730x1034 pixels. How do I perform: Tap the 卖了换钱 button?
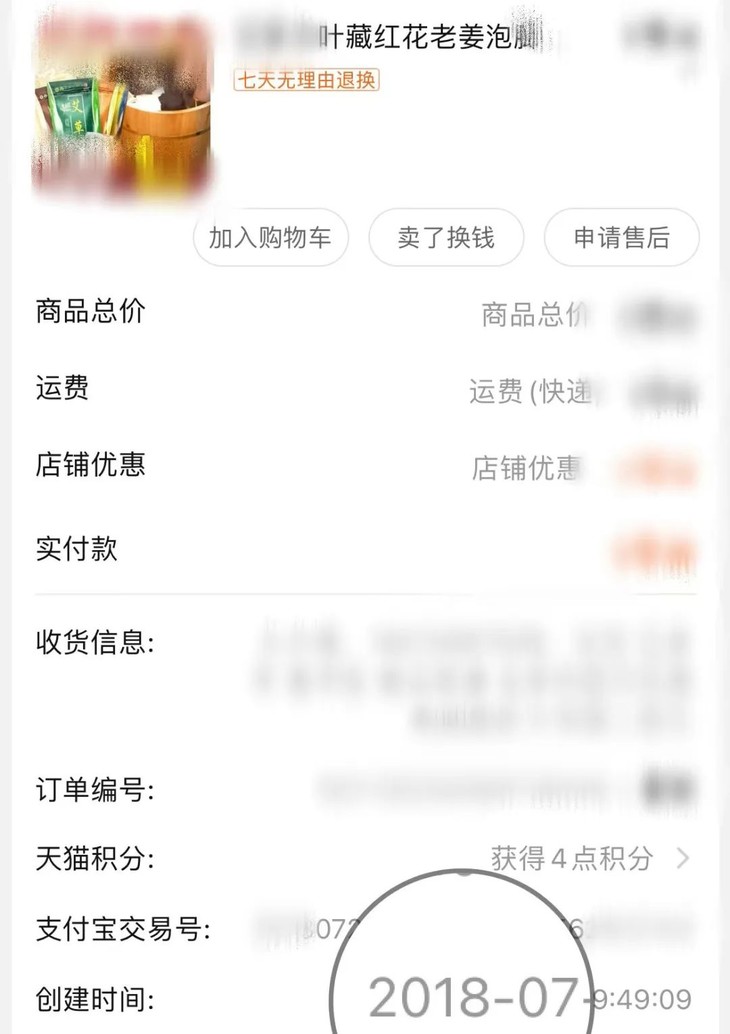446,237
